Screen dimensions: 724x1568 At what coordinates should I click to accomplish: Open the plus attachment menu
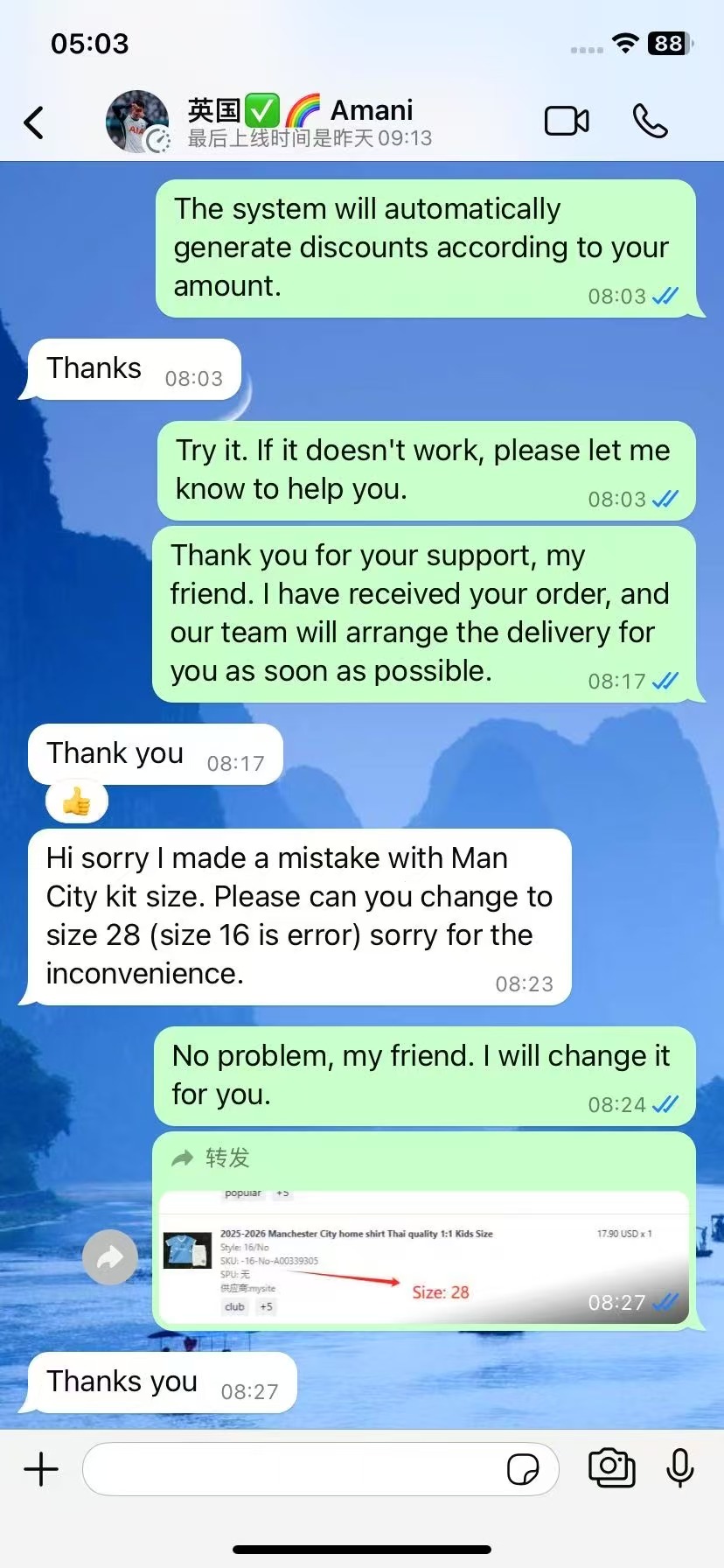(41, 1468)
